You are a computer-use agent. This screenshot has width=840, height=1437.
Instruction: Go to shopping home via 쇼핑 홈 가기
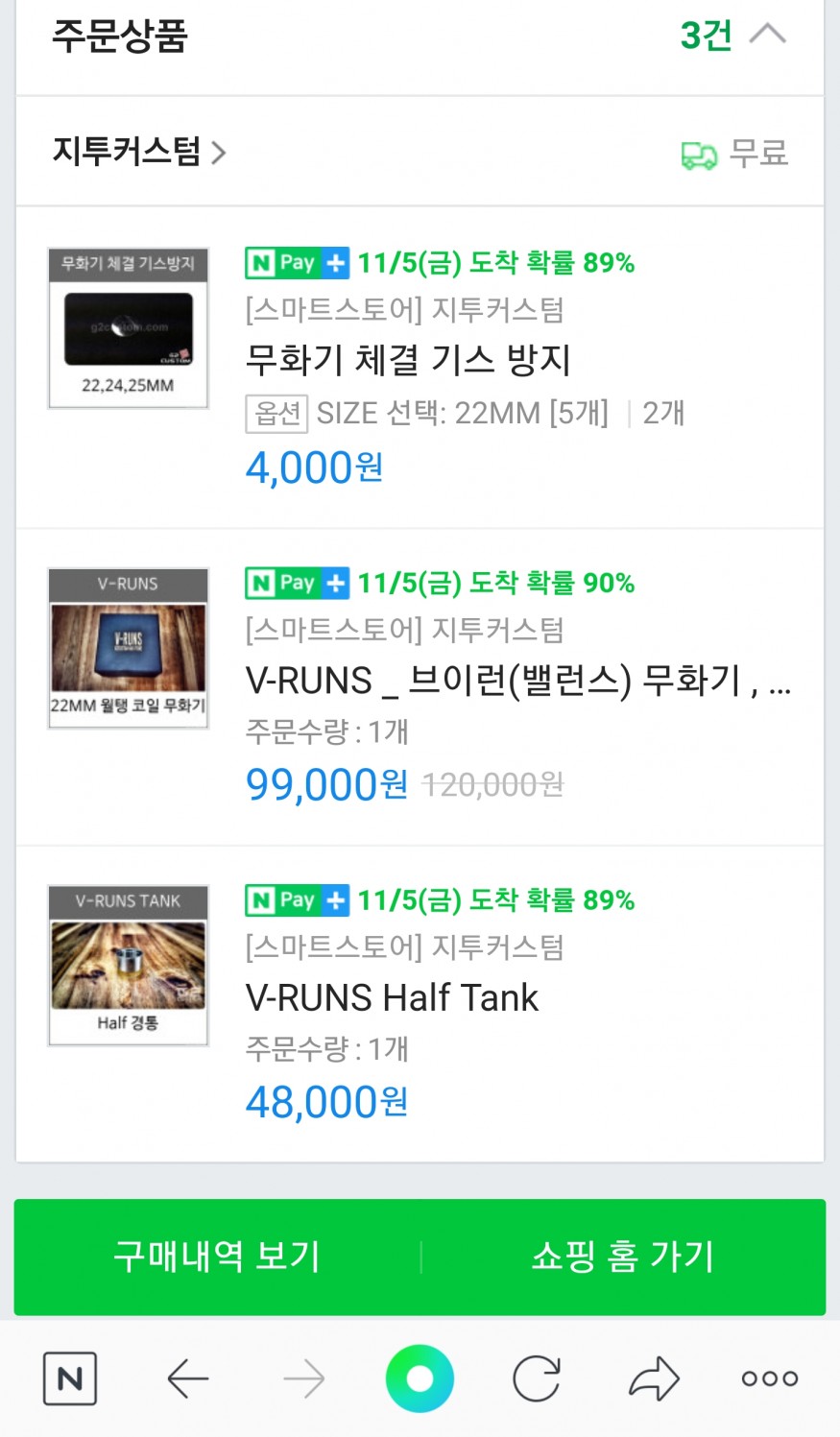pyautogui.click(x=623, y=1257)
